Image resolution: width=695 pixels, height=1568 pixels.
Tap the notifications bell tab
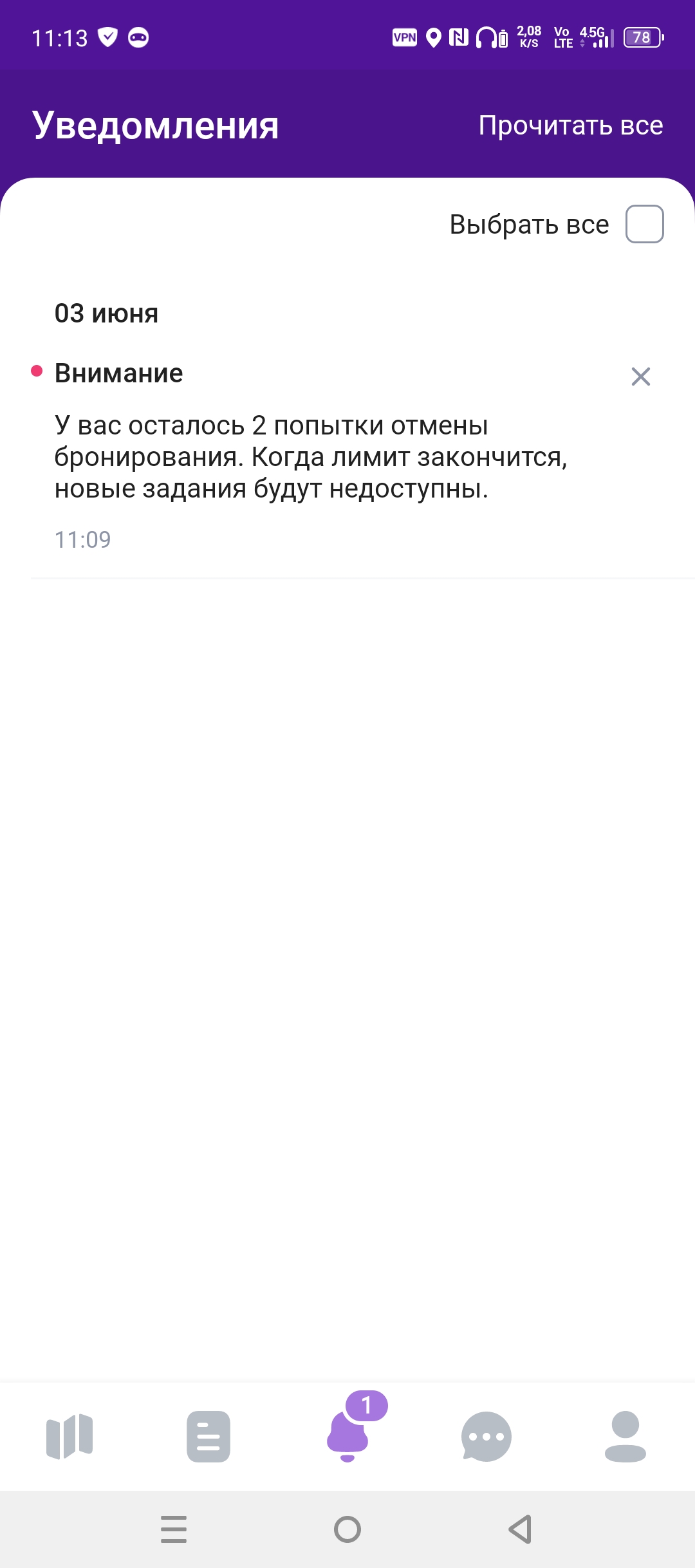pyautogui.click(x=347, y=1436)
